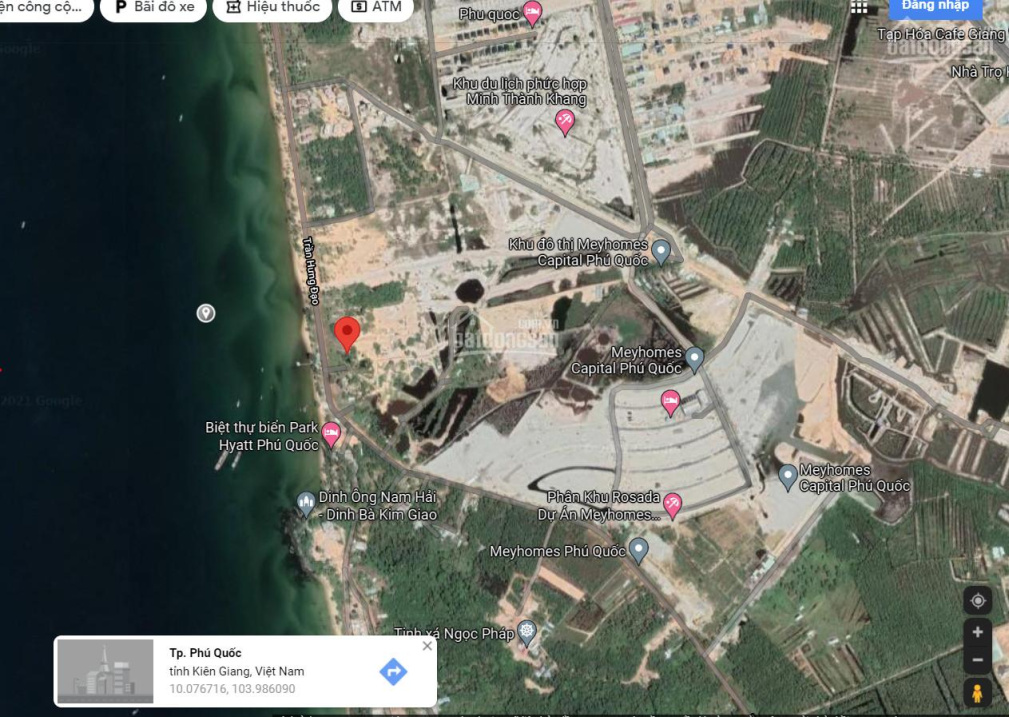Open Meyhomes Phú Quốc place marker
Image resolution: width=1009 pixels, height=717 pixels.
638,550
